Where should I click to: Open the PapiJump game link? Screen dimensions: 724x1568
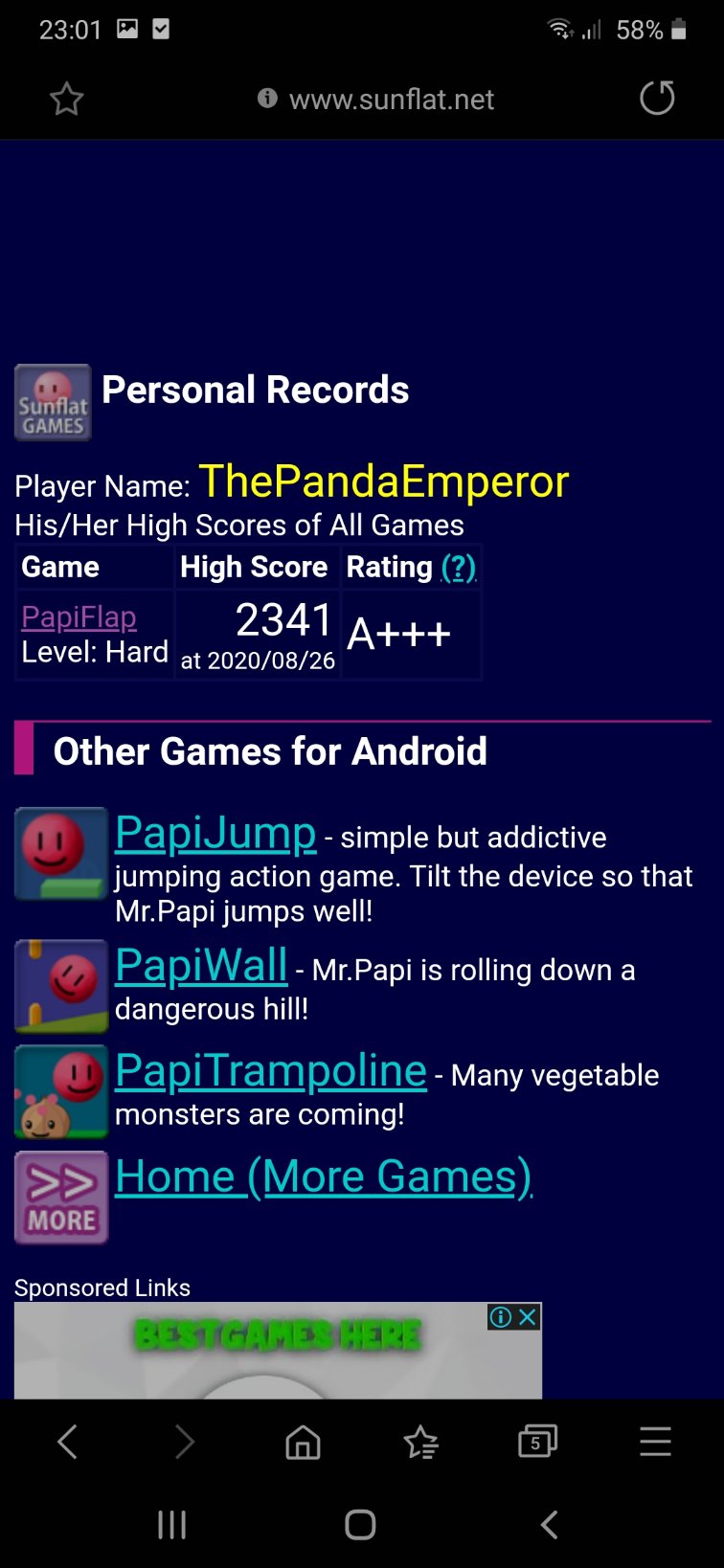coord(215,833)
